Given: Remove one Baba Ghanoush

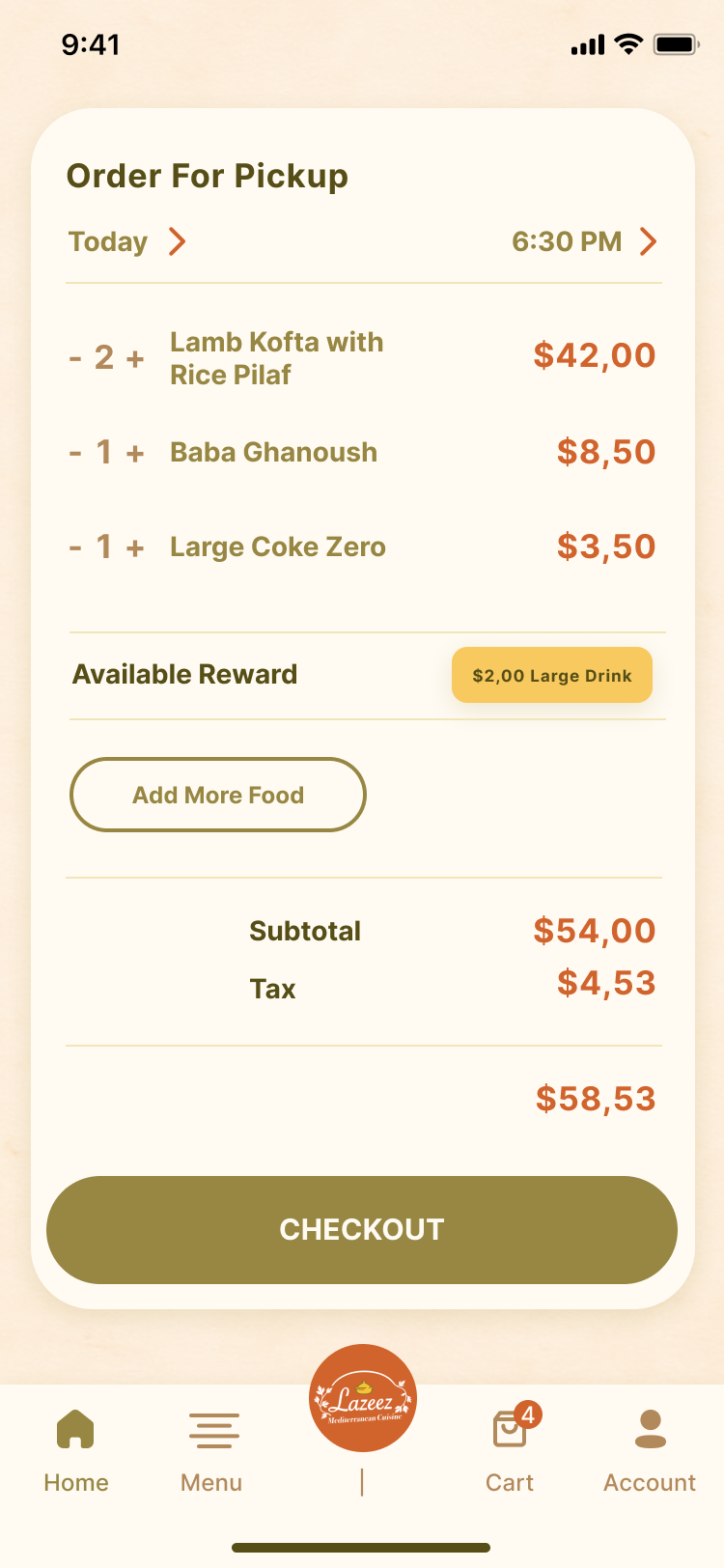Looking at the screenshot, I should click(x=75, y=453).
